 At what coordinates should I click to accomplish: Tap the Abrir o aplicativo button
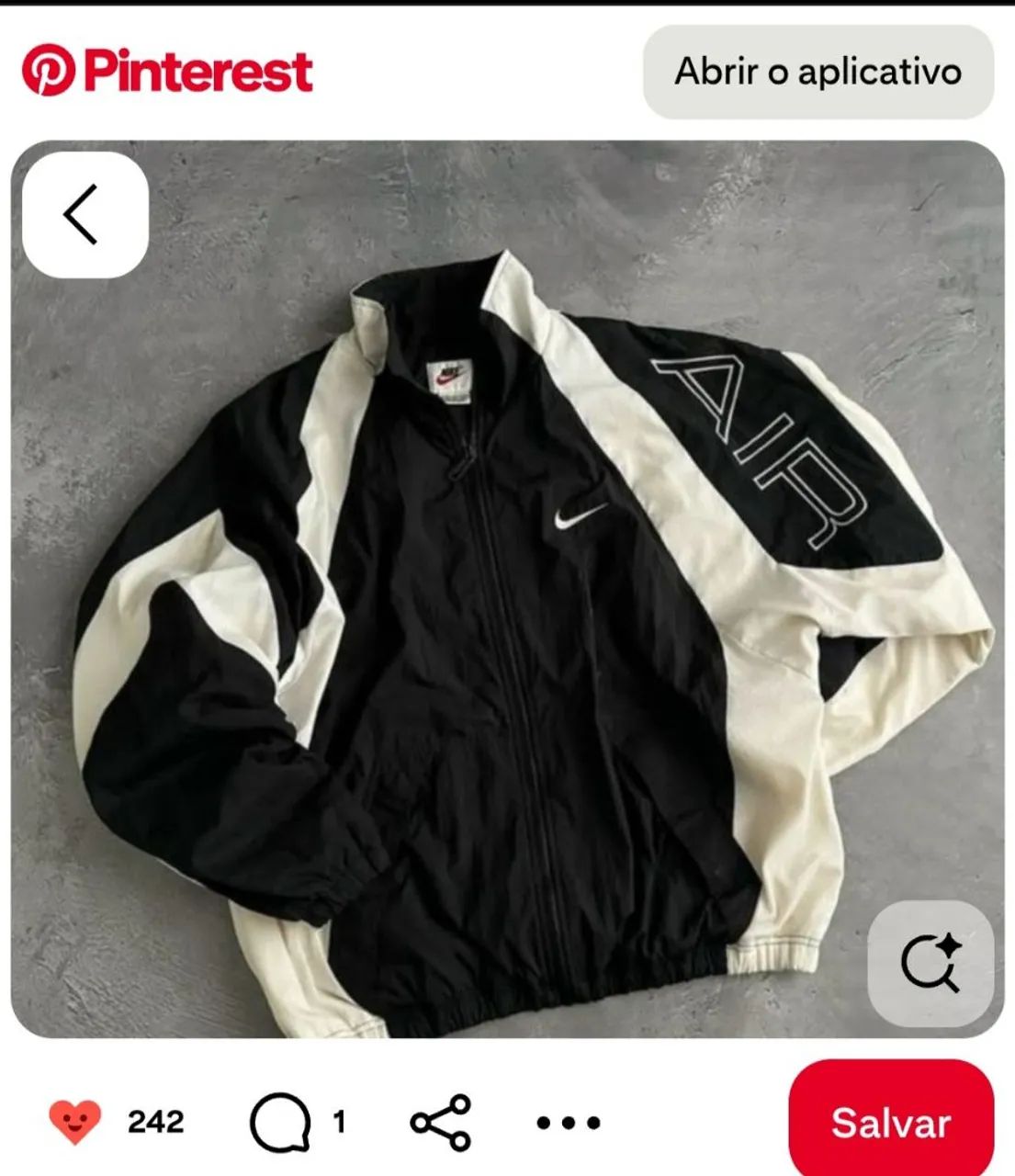(x=818, y=72)
